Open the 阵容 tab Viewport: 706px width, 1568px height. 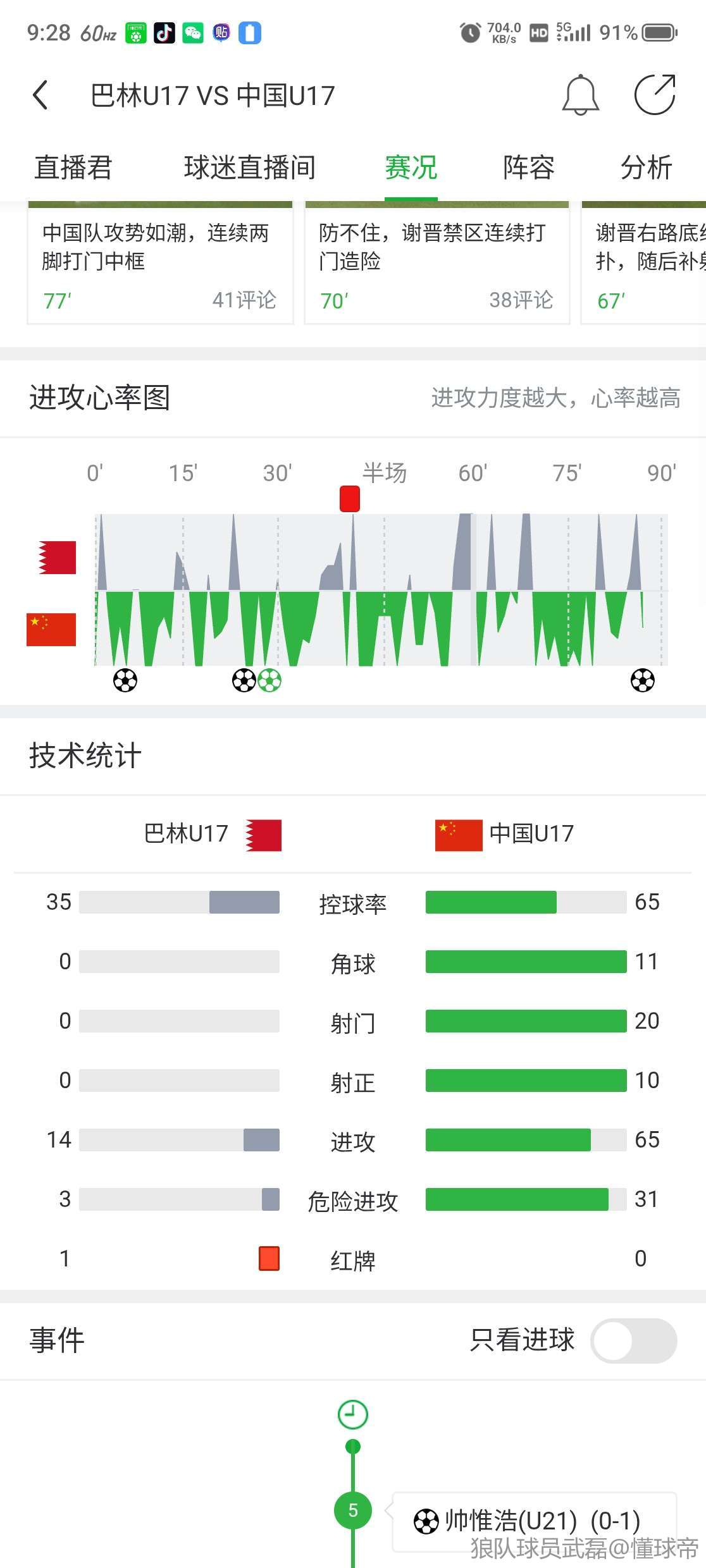coord(528,168)
